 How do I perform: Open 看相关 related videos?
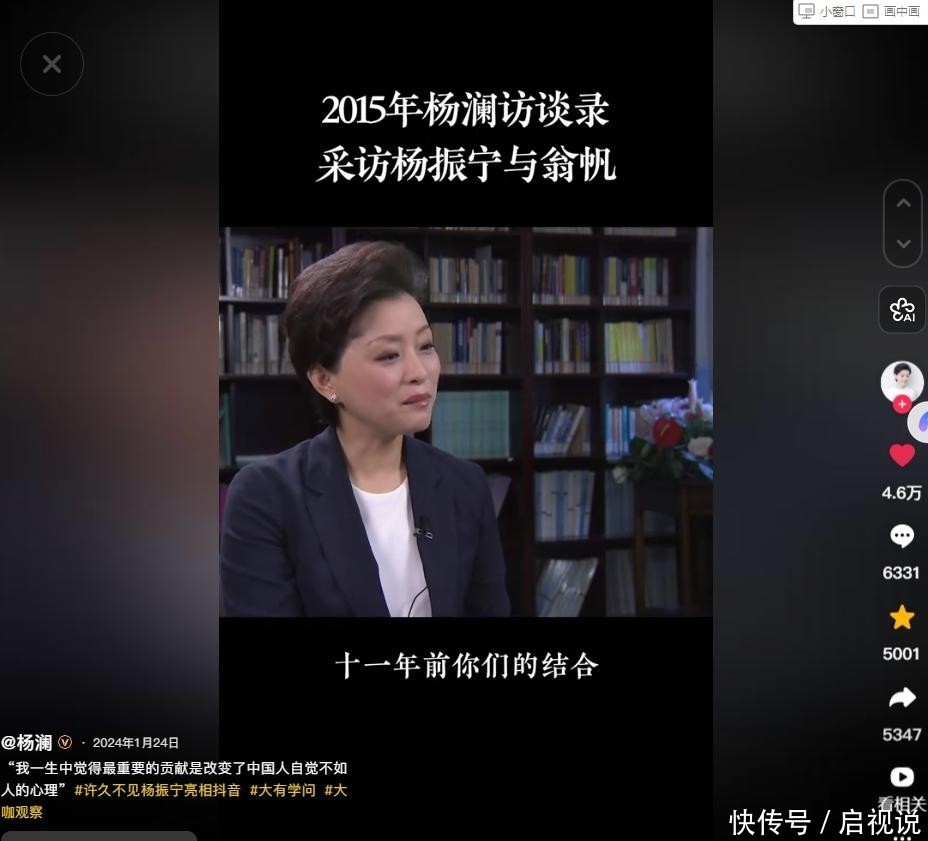[x=902, y=778]
